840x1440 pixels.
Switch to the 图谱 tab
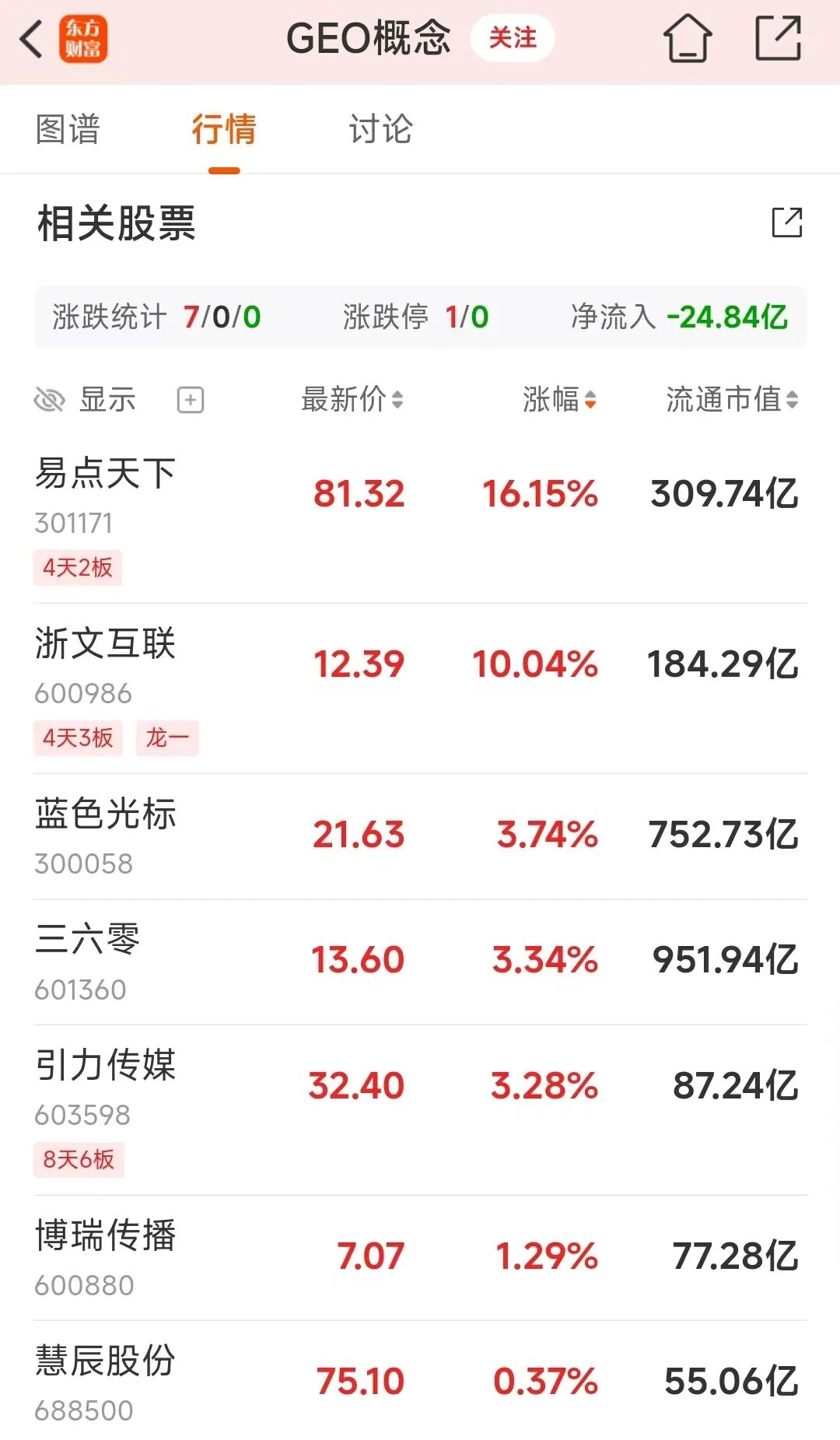(68, 129)
